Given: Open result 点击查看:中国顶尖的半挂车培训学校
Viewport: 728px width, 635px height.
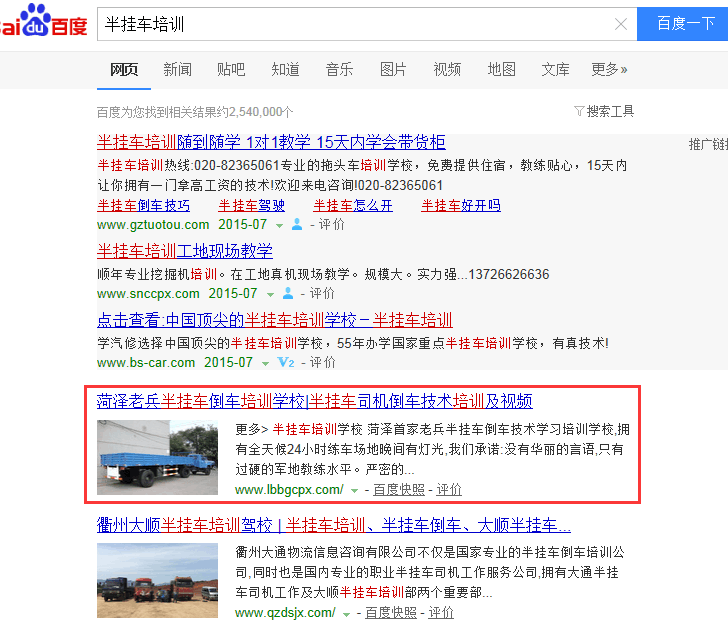Looking at the screenshot, I should 275,320.
